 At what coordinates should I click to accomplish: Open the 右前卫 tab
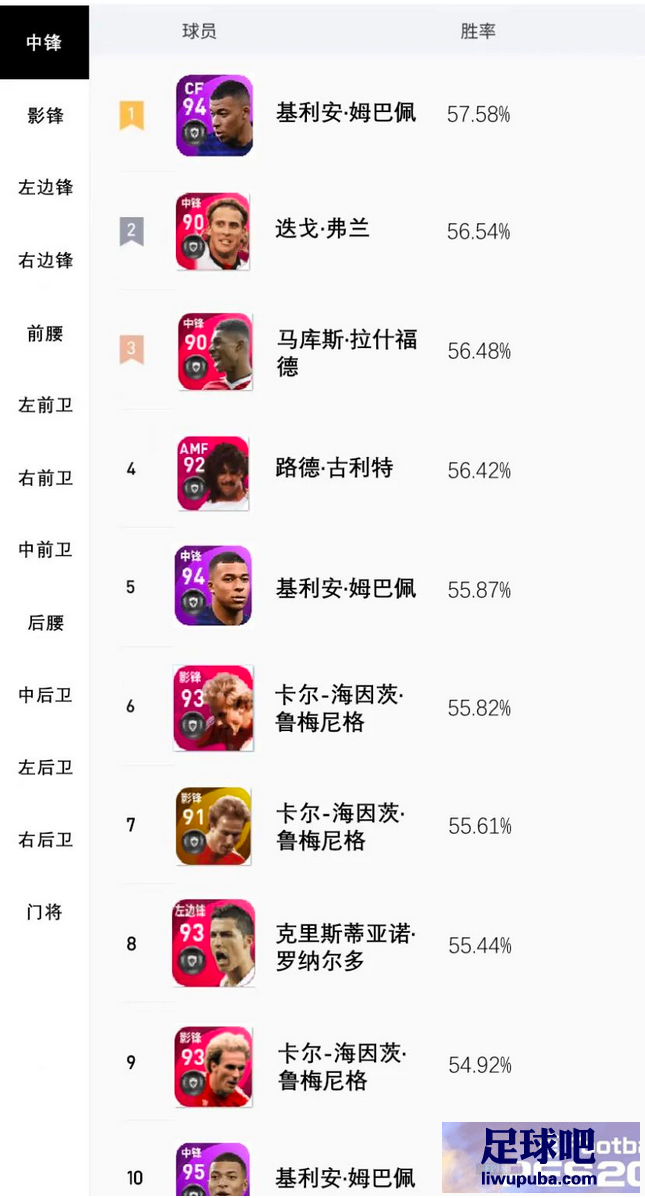(45, 478)
